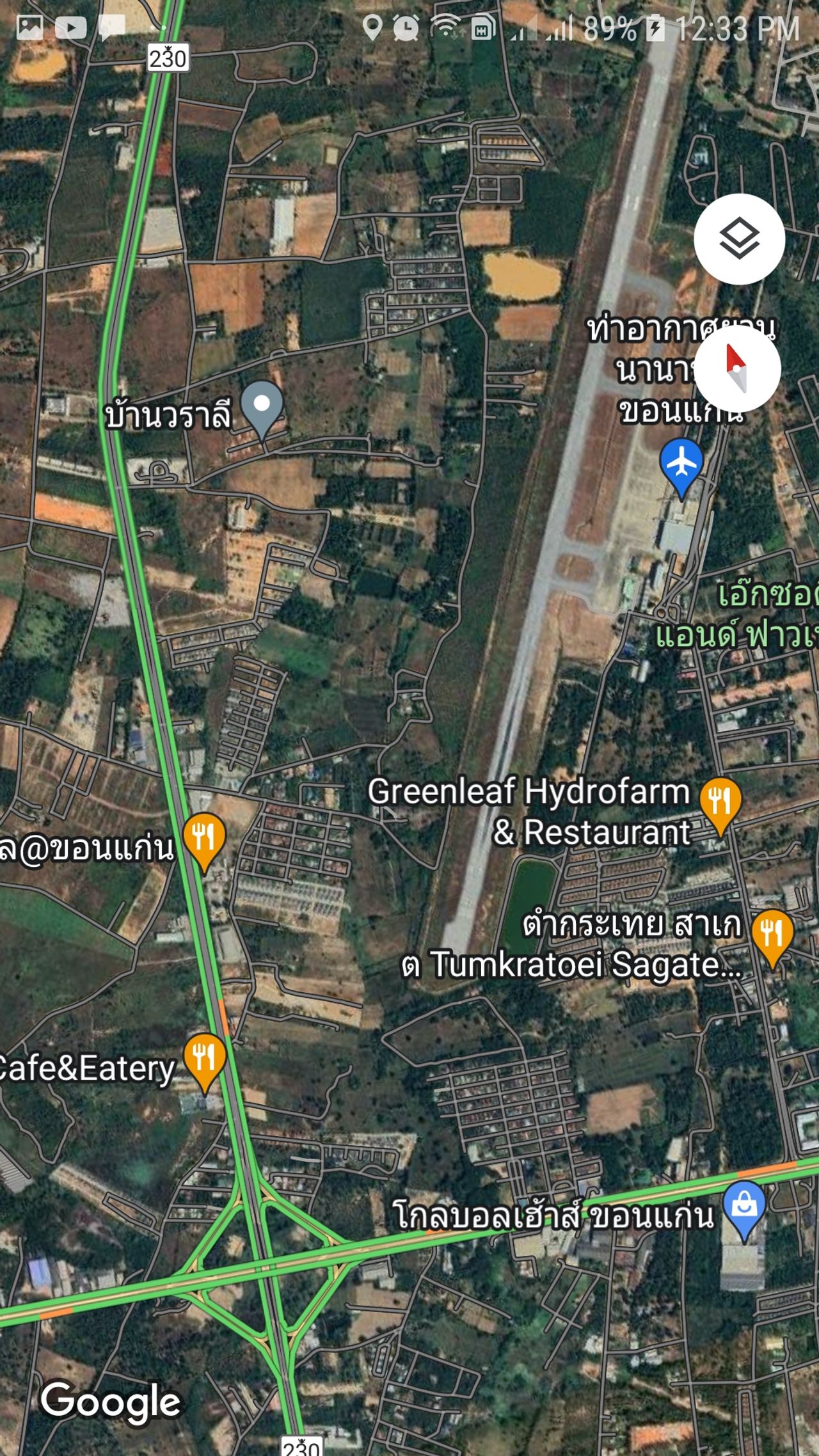Viewport: 819px width, 1456px height.
Task: Tap the โกลบอลเฮ้าส์ ขอนแก่น shopping pin
Action: [744, 1207]
